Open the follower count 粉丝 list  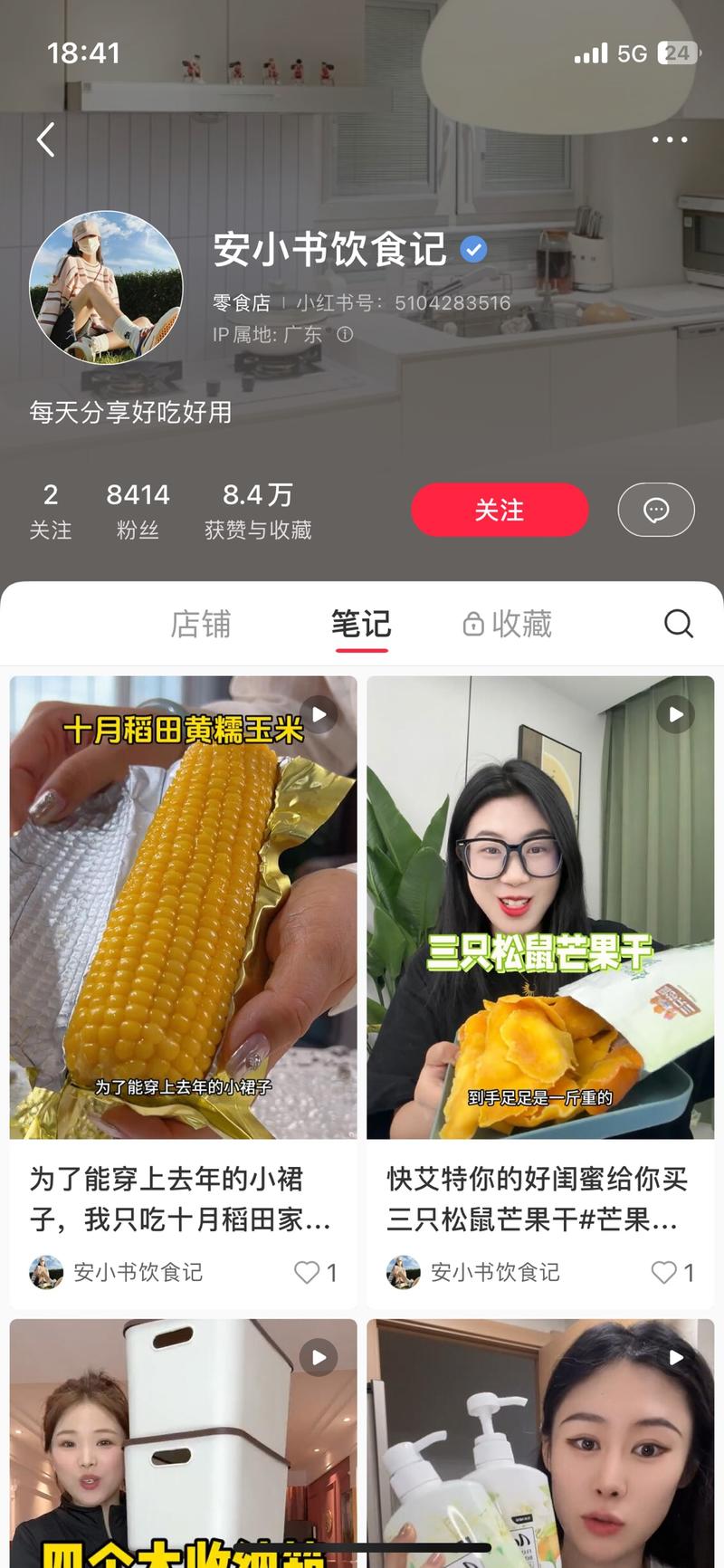(x=138, y=509)
